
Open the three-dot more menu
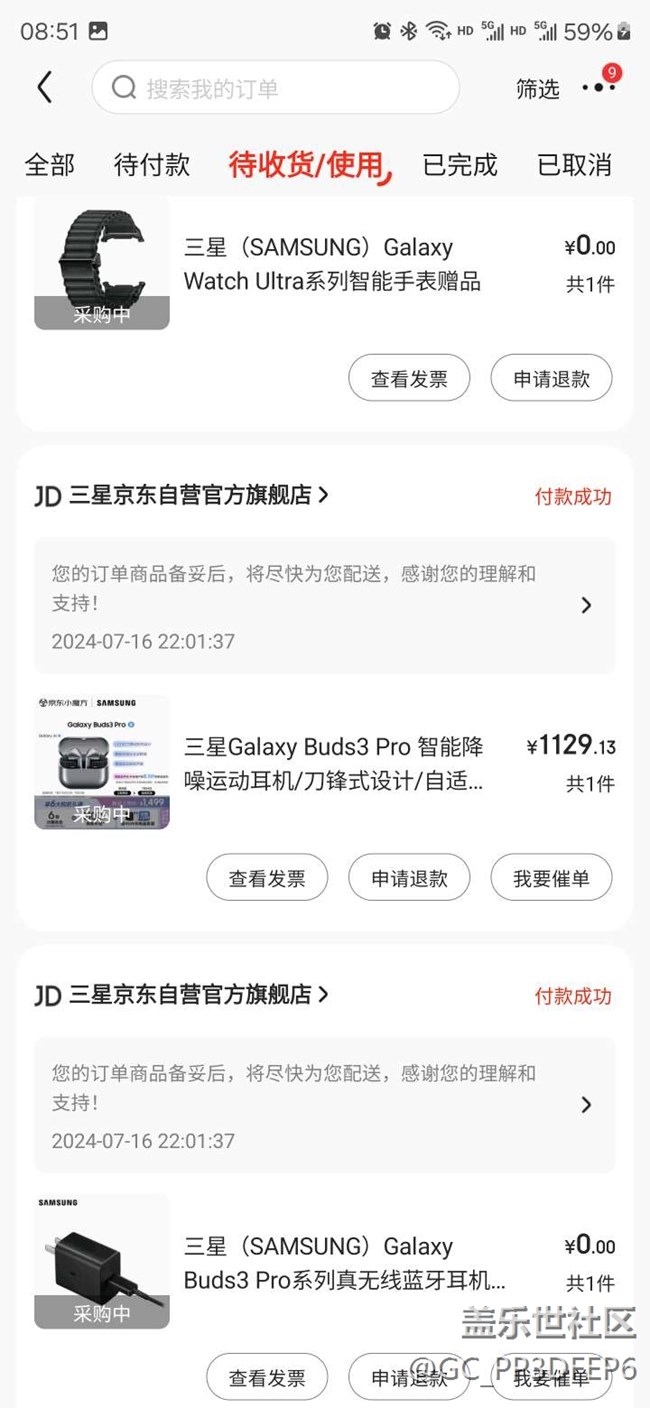coord(598,88)
